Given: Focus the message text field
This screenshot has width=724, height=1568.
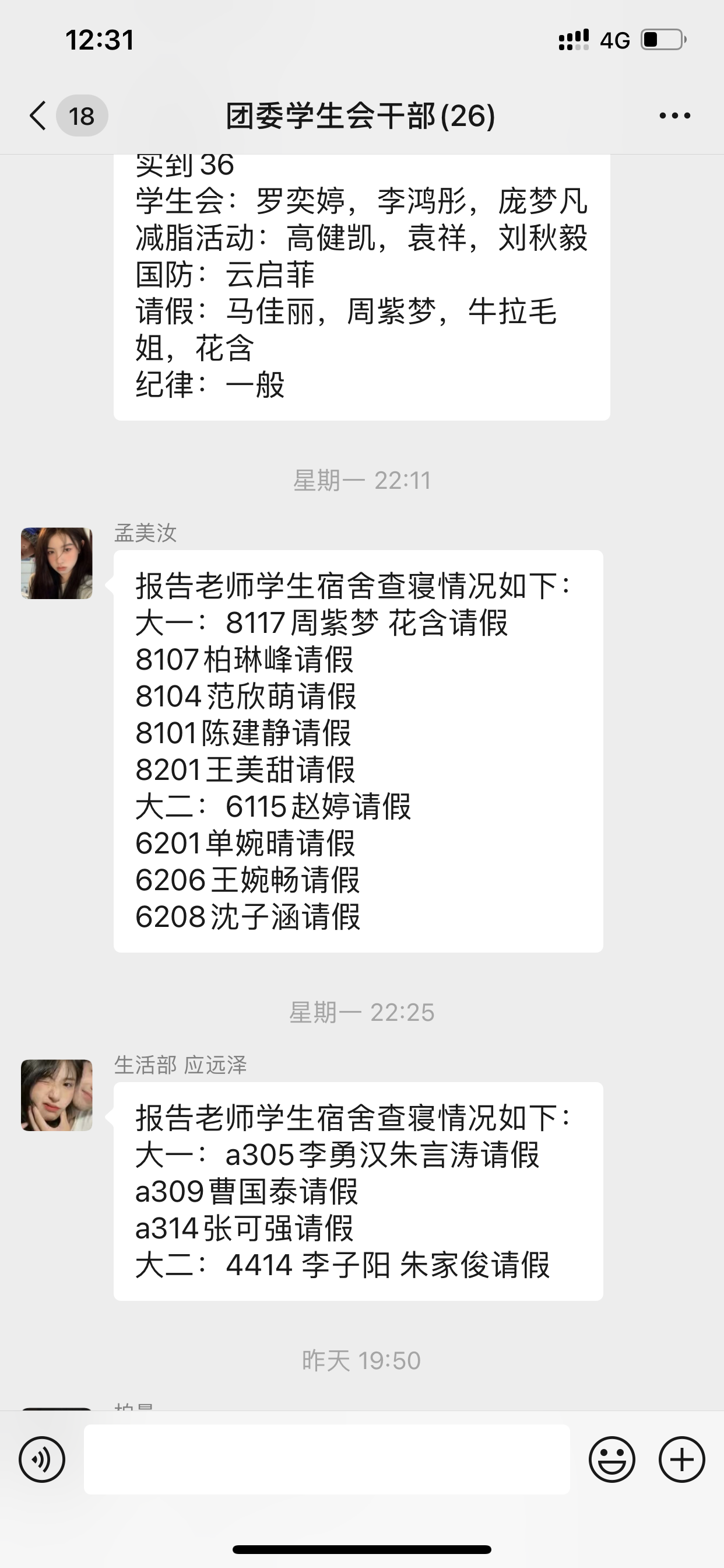Looking at the screenshot, I should pyautogui.click(x=326, y=1459).
